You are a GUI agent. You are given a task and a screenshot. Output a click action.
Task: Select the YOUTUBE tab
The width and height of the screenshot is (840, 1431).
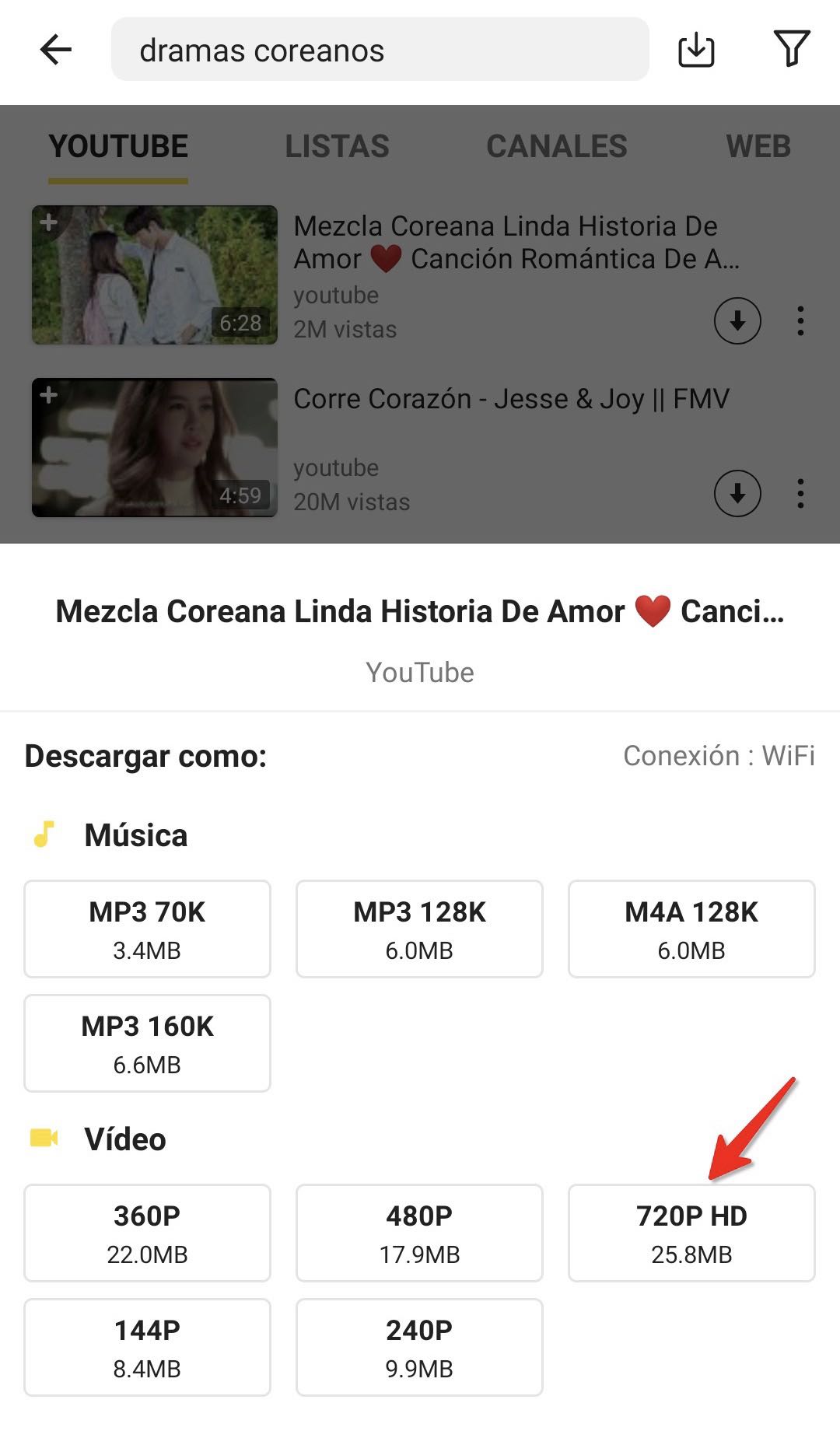coord(118,146)
